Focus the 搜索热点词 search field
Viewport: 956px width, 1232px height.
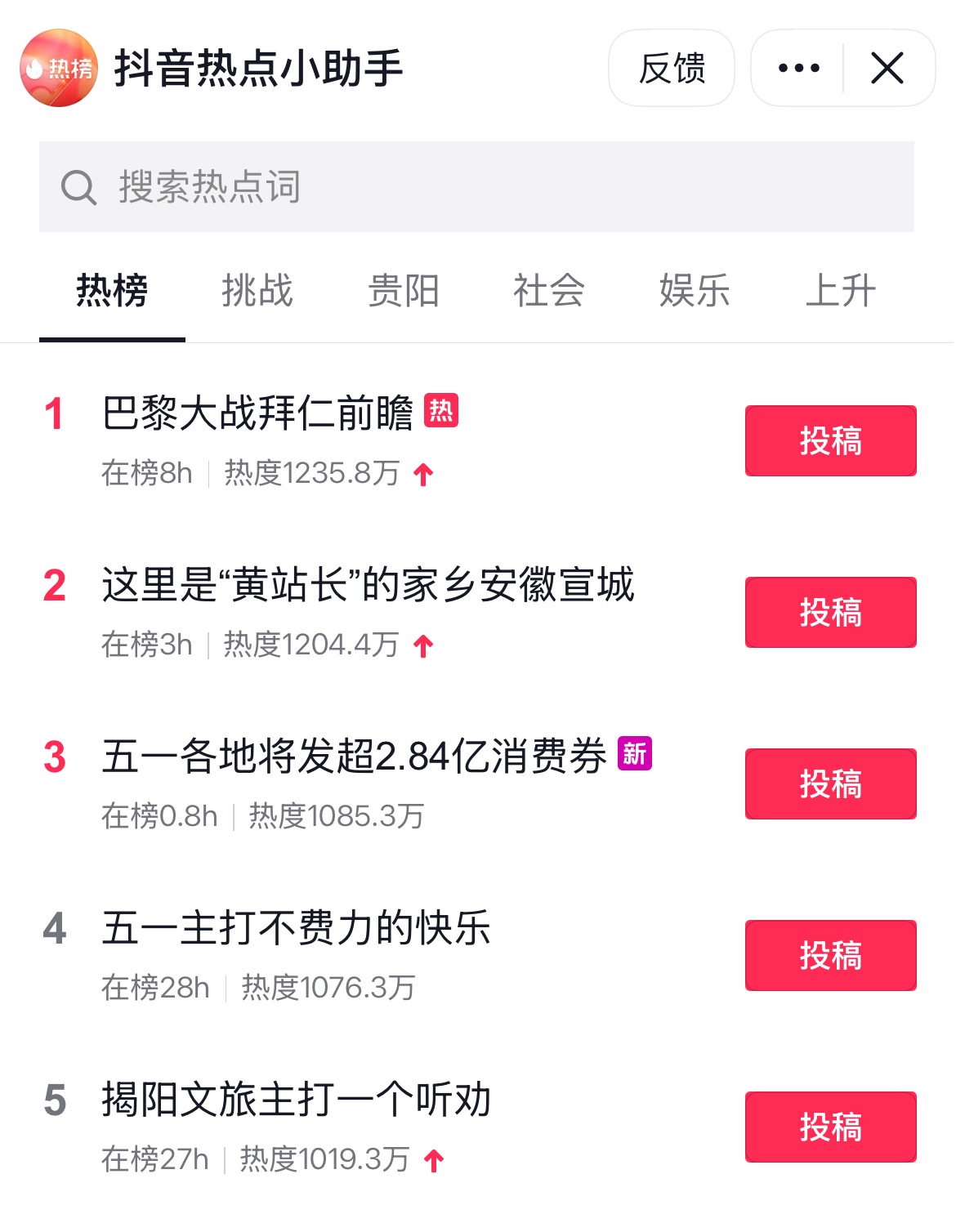click(x=476, y=187)
